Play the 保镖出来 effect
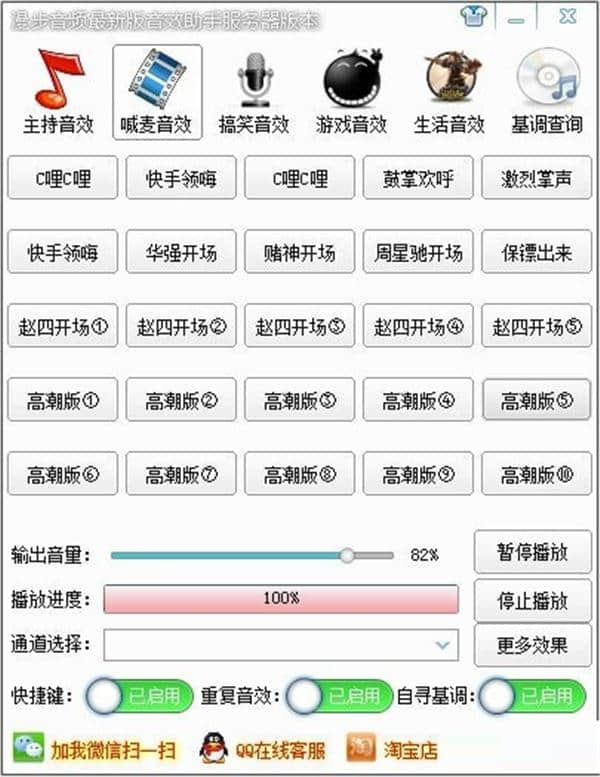The width and height of the screenshot is (600, 777). click(x=537, y=252)
